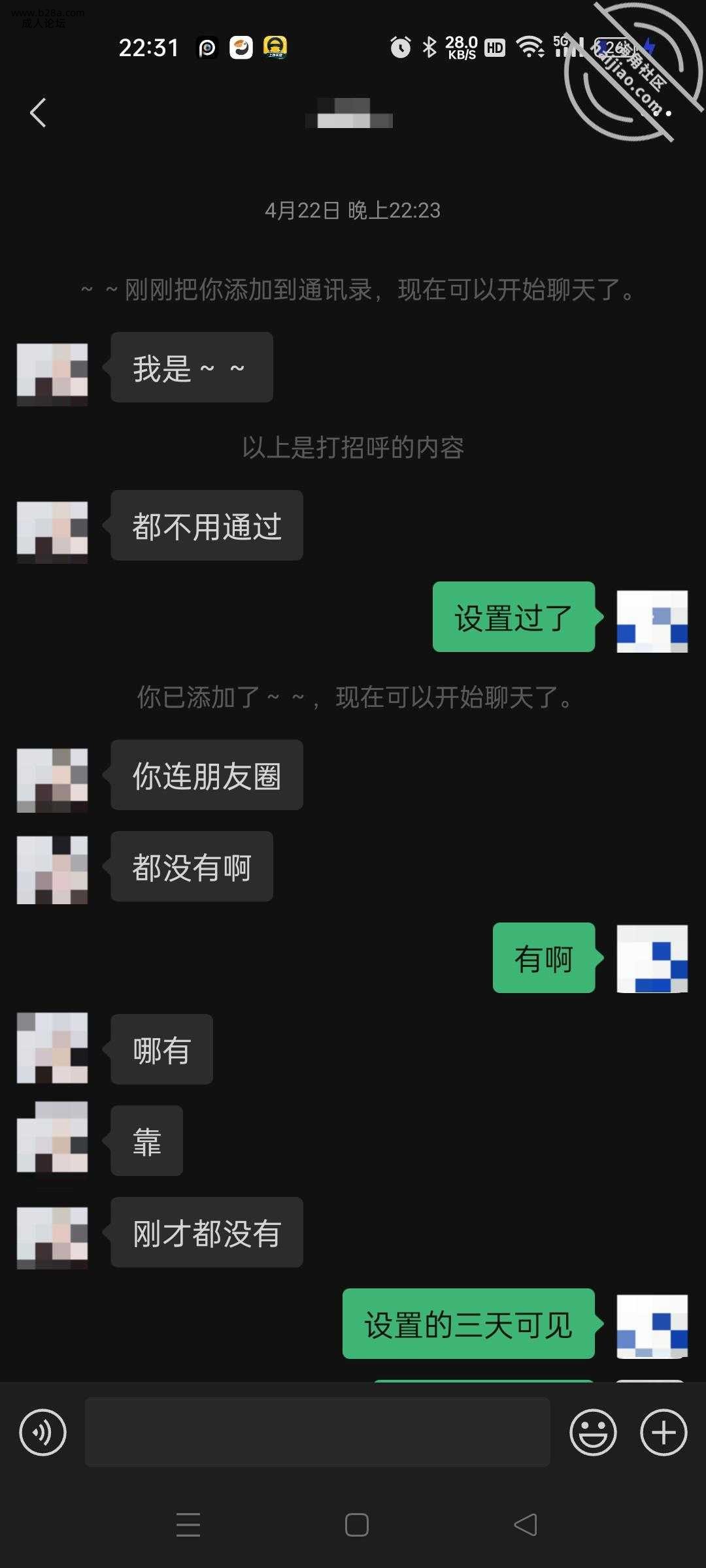Image resolution: width=706 pixels, height=1568 pixels.
Task: Switch to voice message input
Action: pos(43,1433)
